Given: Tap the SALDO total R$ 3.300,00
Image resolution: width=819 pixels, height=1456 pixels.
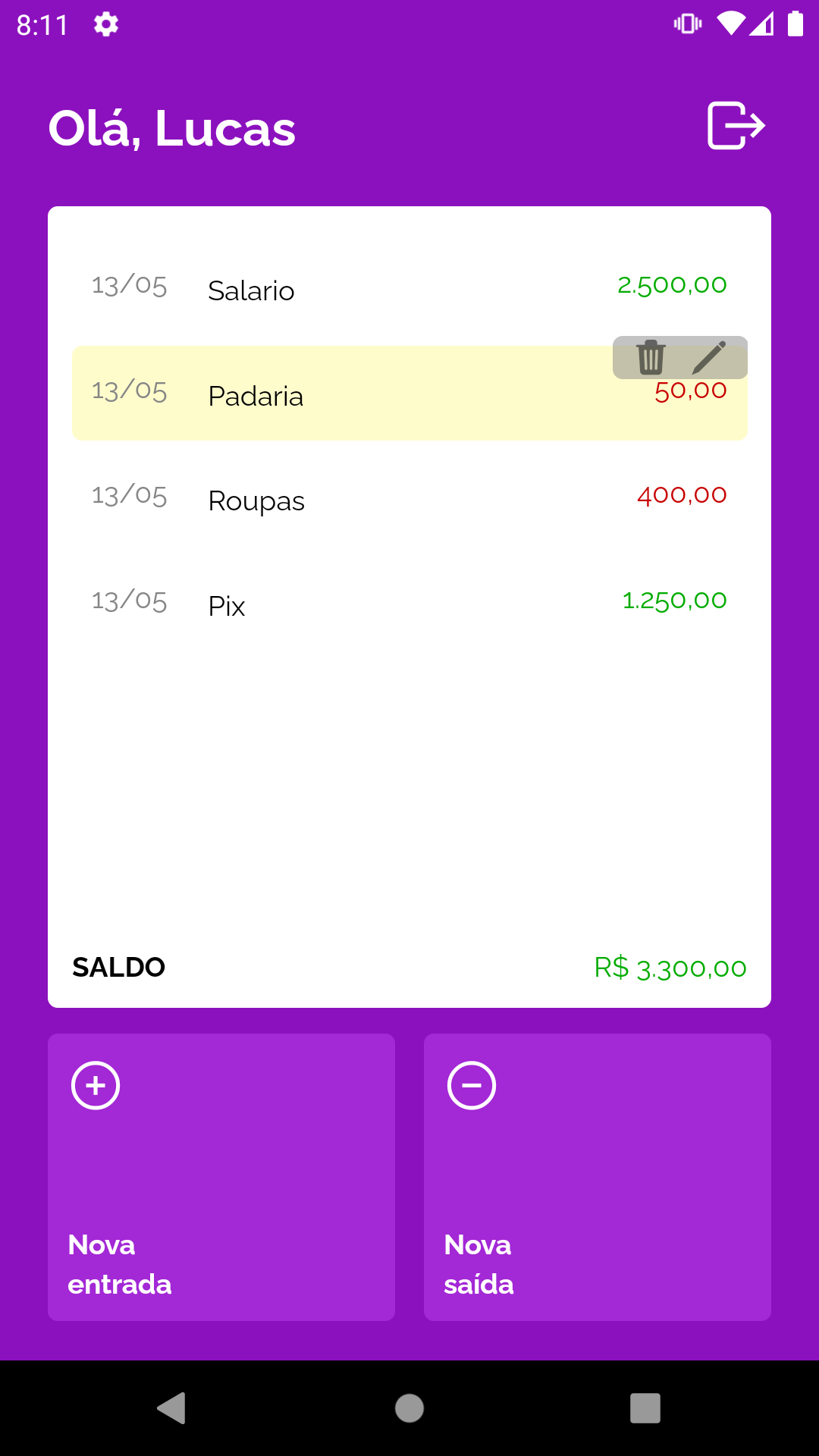Looking at the screenshot, I should pyautogui.click(x=670, y=967).
